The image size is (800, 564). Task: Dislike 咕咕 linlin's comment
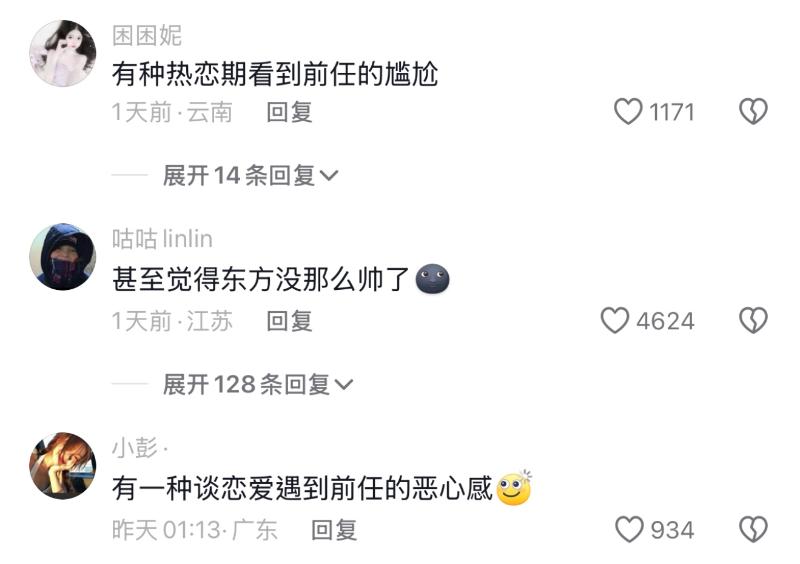pos(753,320)
